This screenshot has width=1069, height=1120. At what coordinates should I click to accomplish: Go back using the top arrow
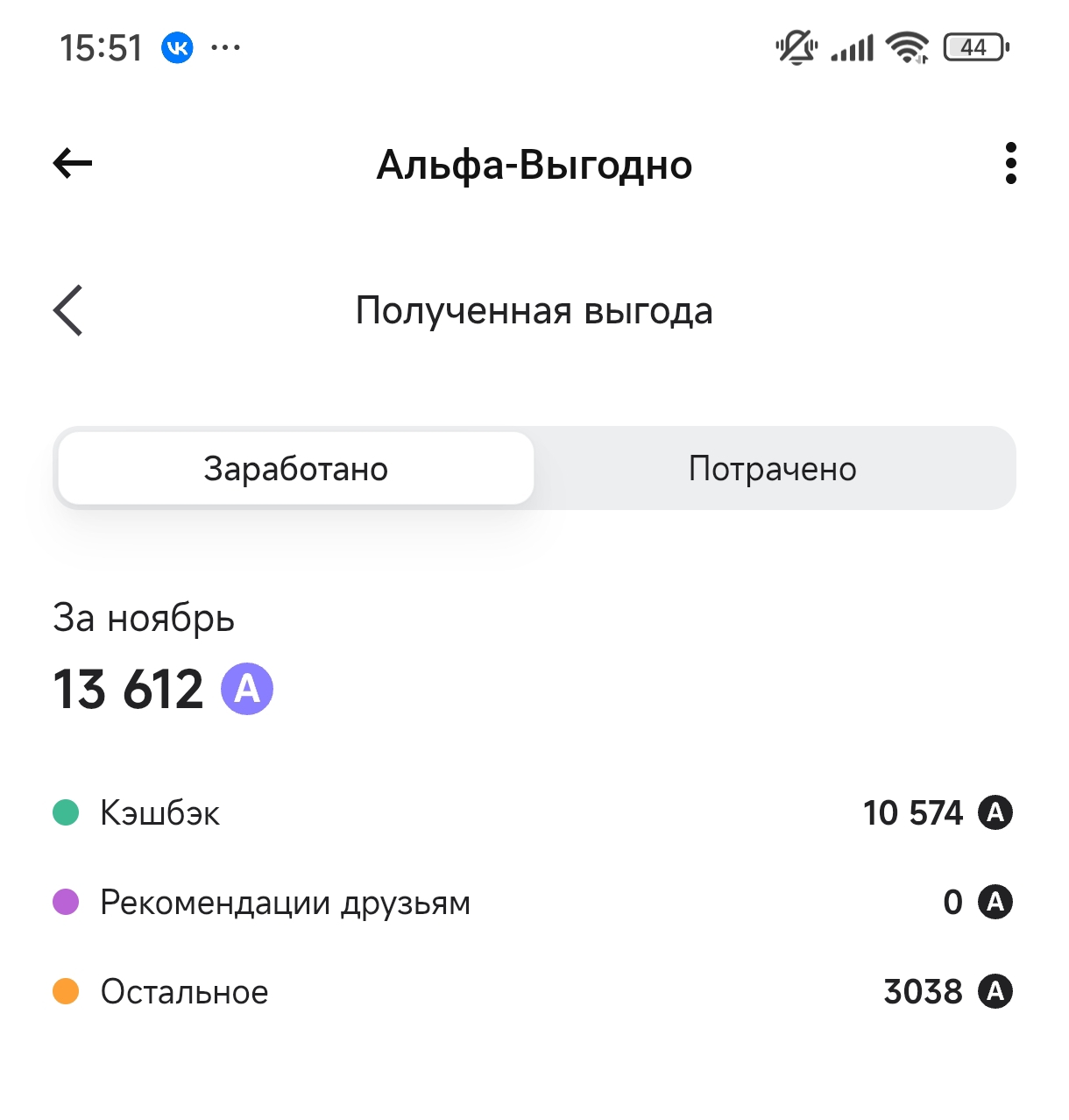[x=73, y=163]
